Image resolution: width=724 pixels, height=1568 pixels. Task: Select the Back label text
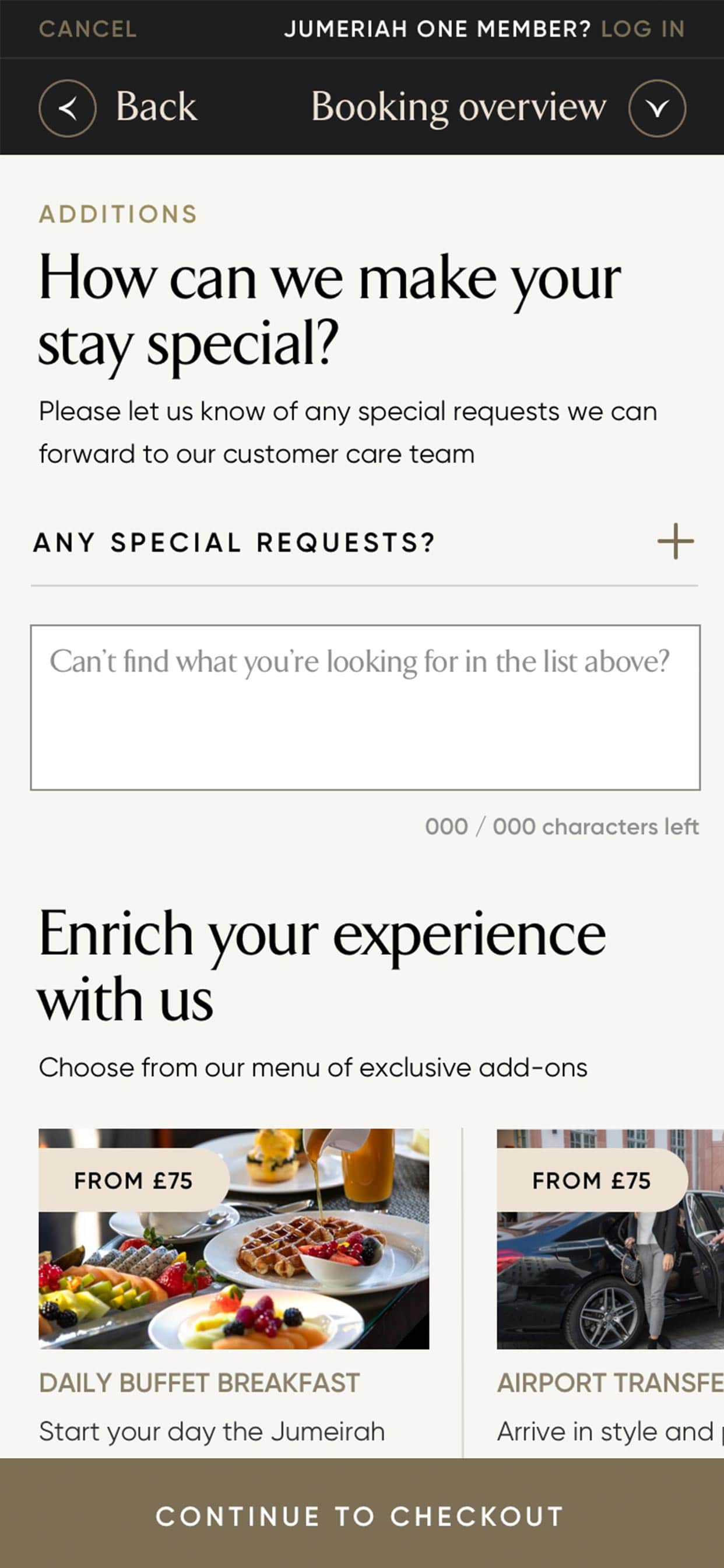156,108
